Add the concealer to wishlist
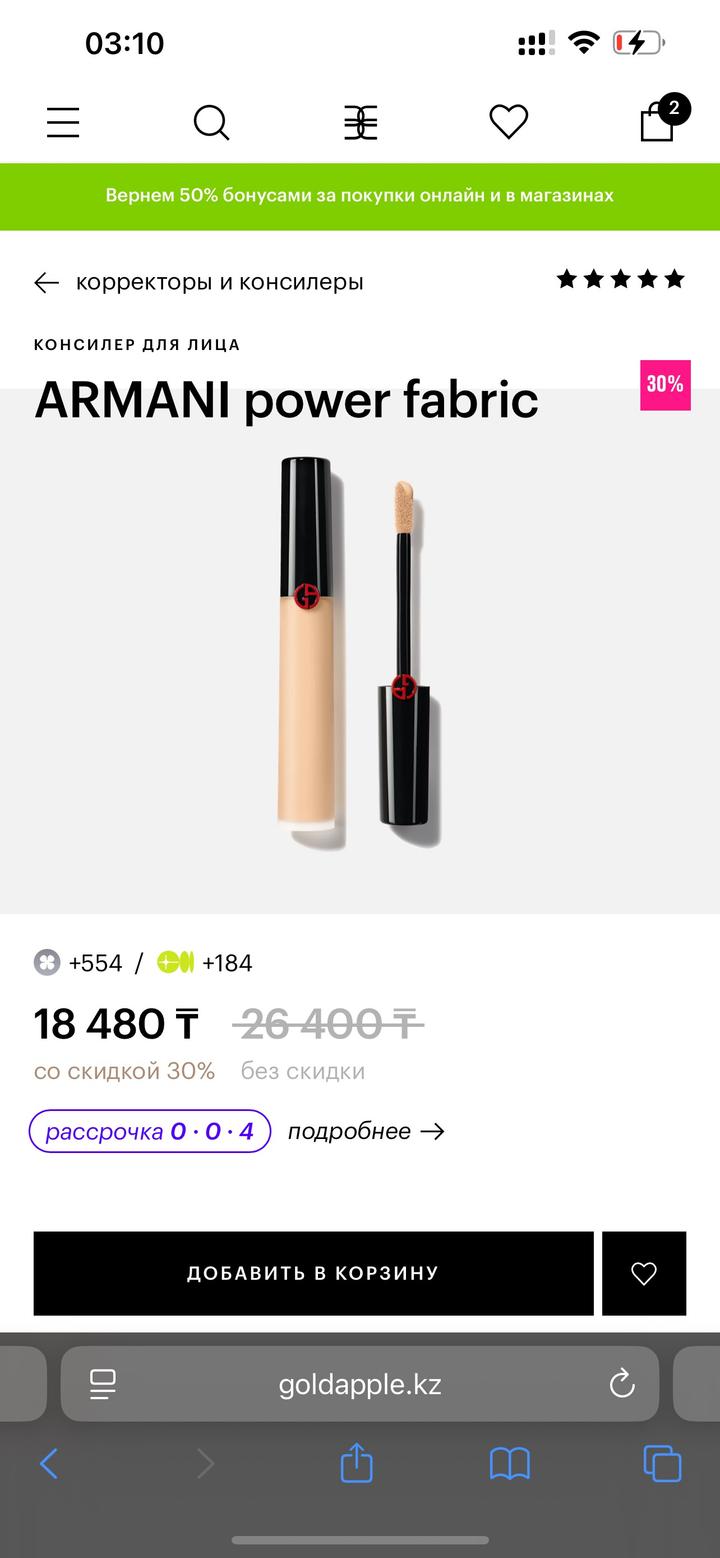This screenshot has width=720, height=1558. click(644, 1273)
